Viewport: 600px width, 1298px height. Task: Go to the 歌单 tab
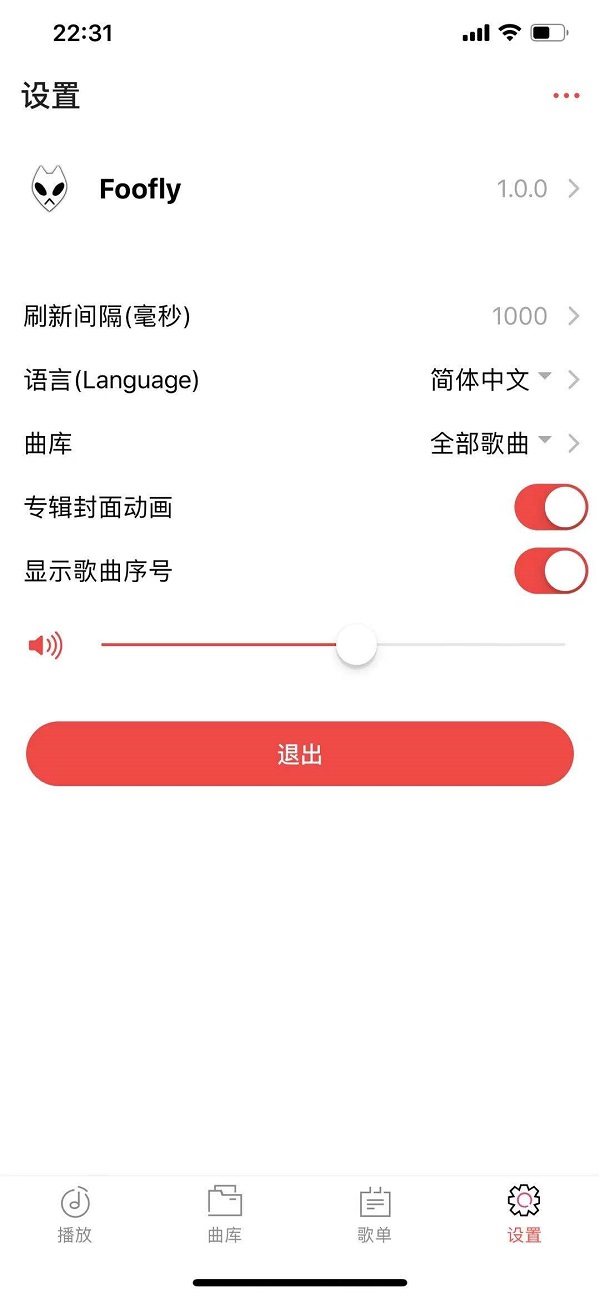[x=374, y=1214]
